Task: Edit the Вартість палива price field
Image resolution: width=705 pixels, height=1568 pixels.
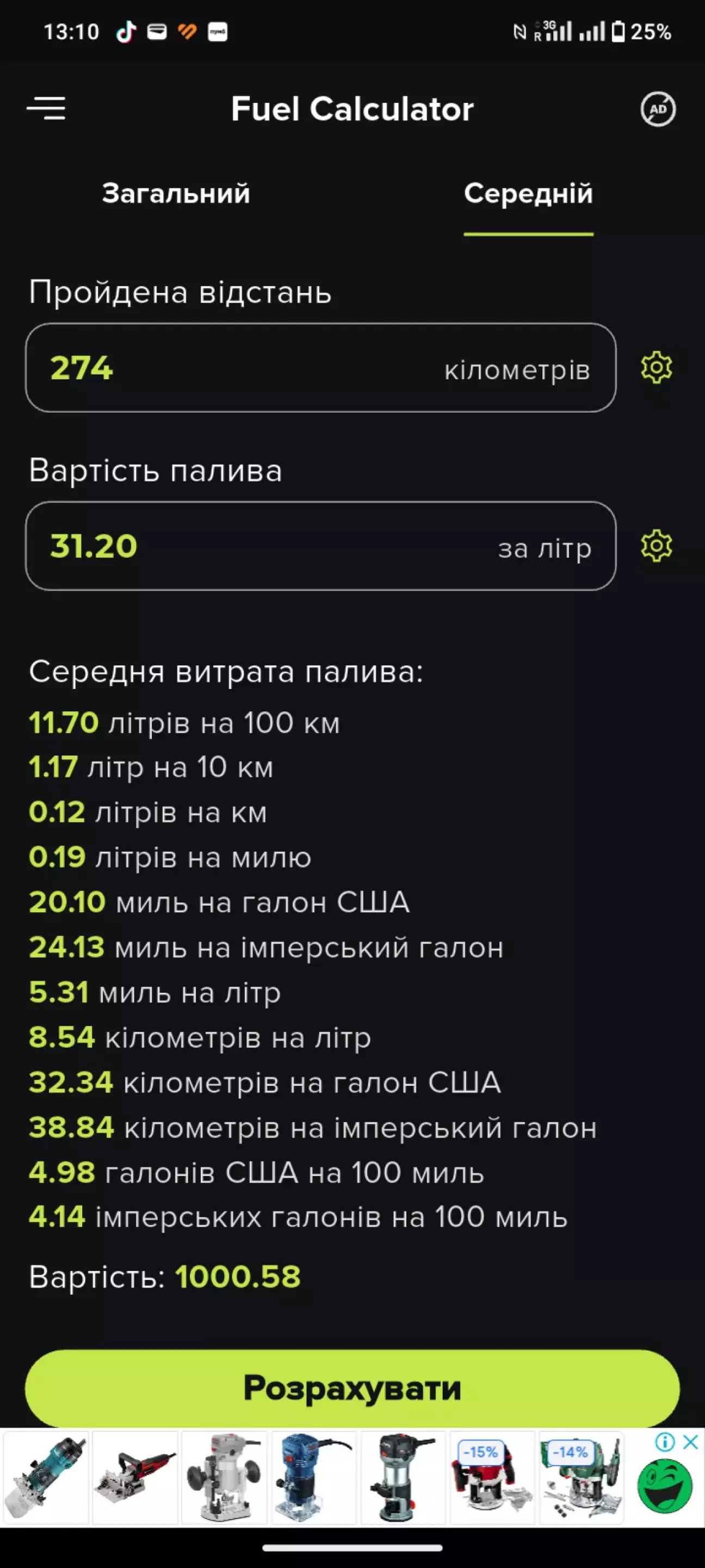Action: click(320, 546)
